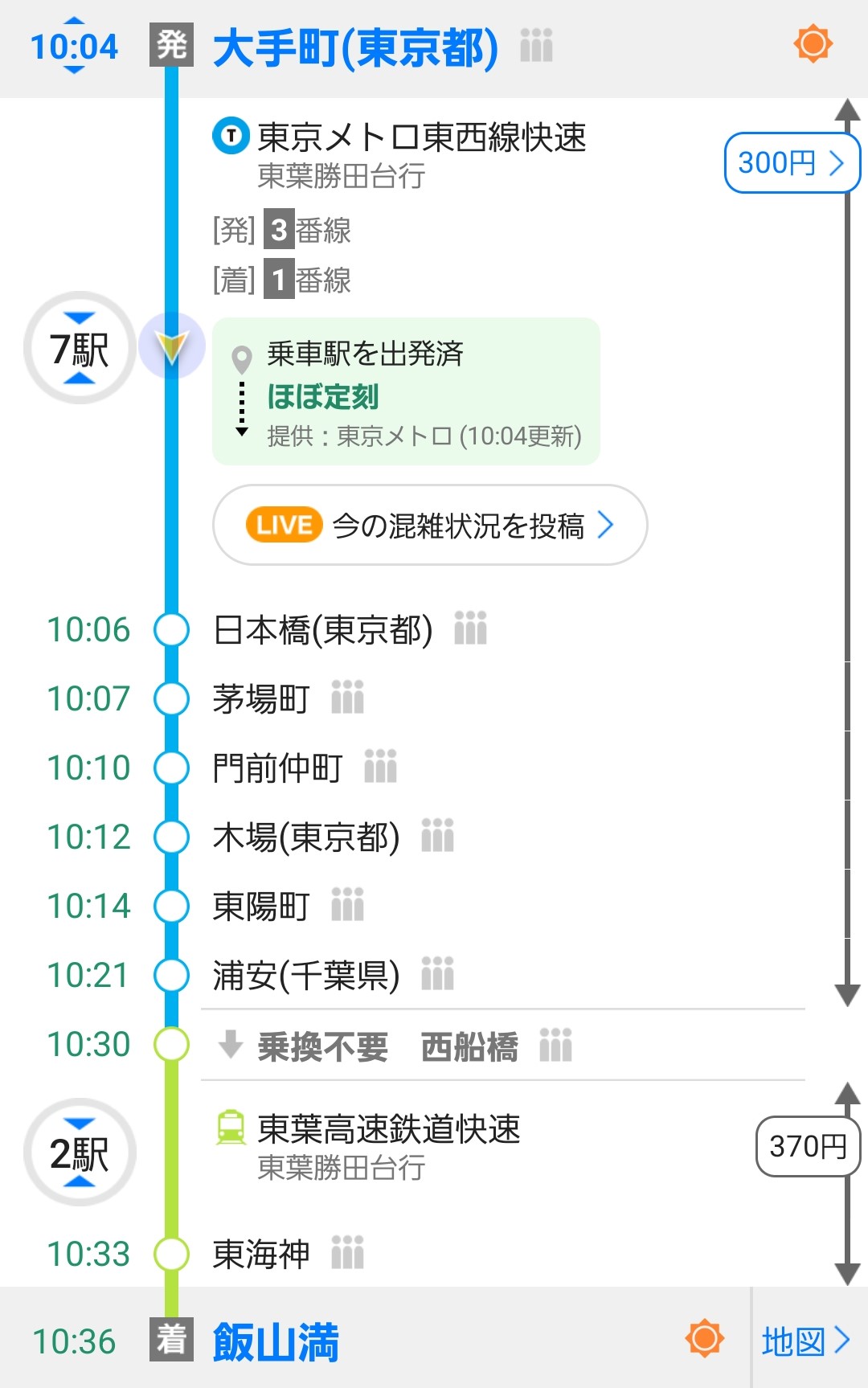Open 飯山満 arrival station details
The height and width of the screenshot is (1388, 868).
pyautogui.click(x=276, y=1341)
